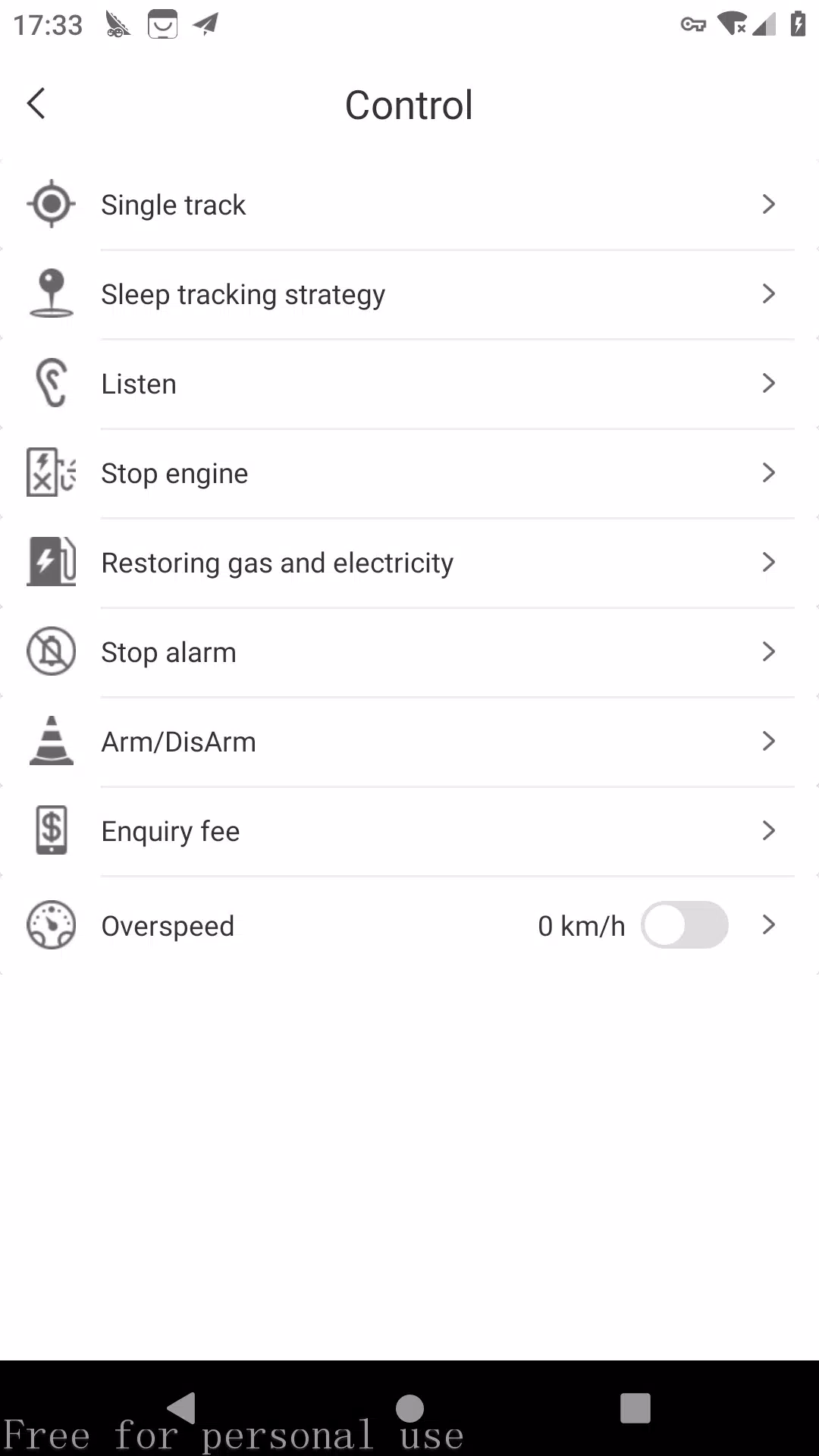Click the Stop engine icon

pos(51,472)
